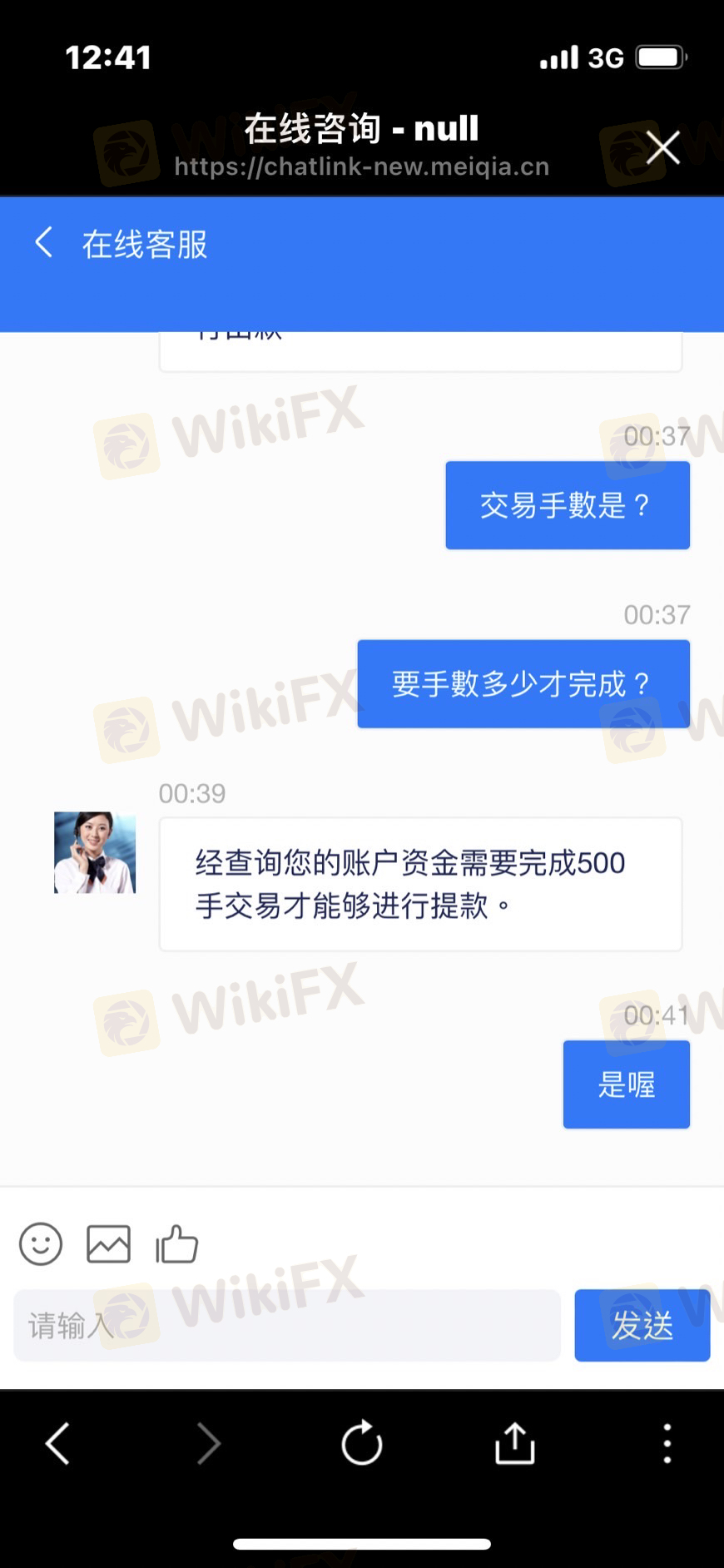Reload the chat page

coord(362,1442)
